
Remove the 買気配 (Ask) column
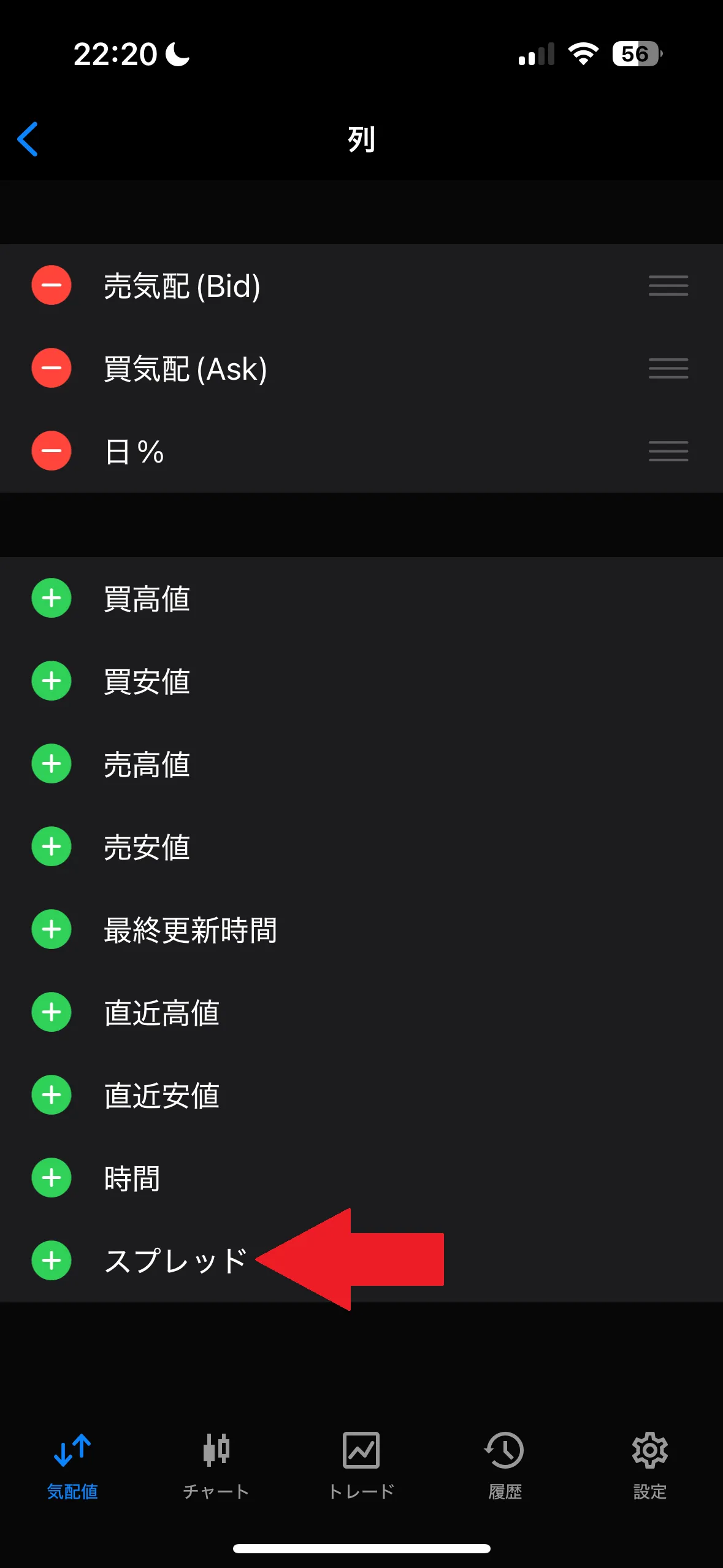(51, 369)
